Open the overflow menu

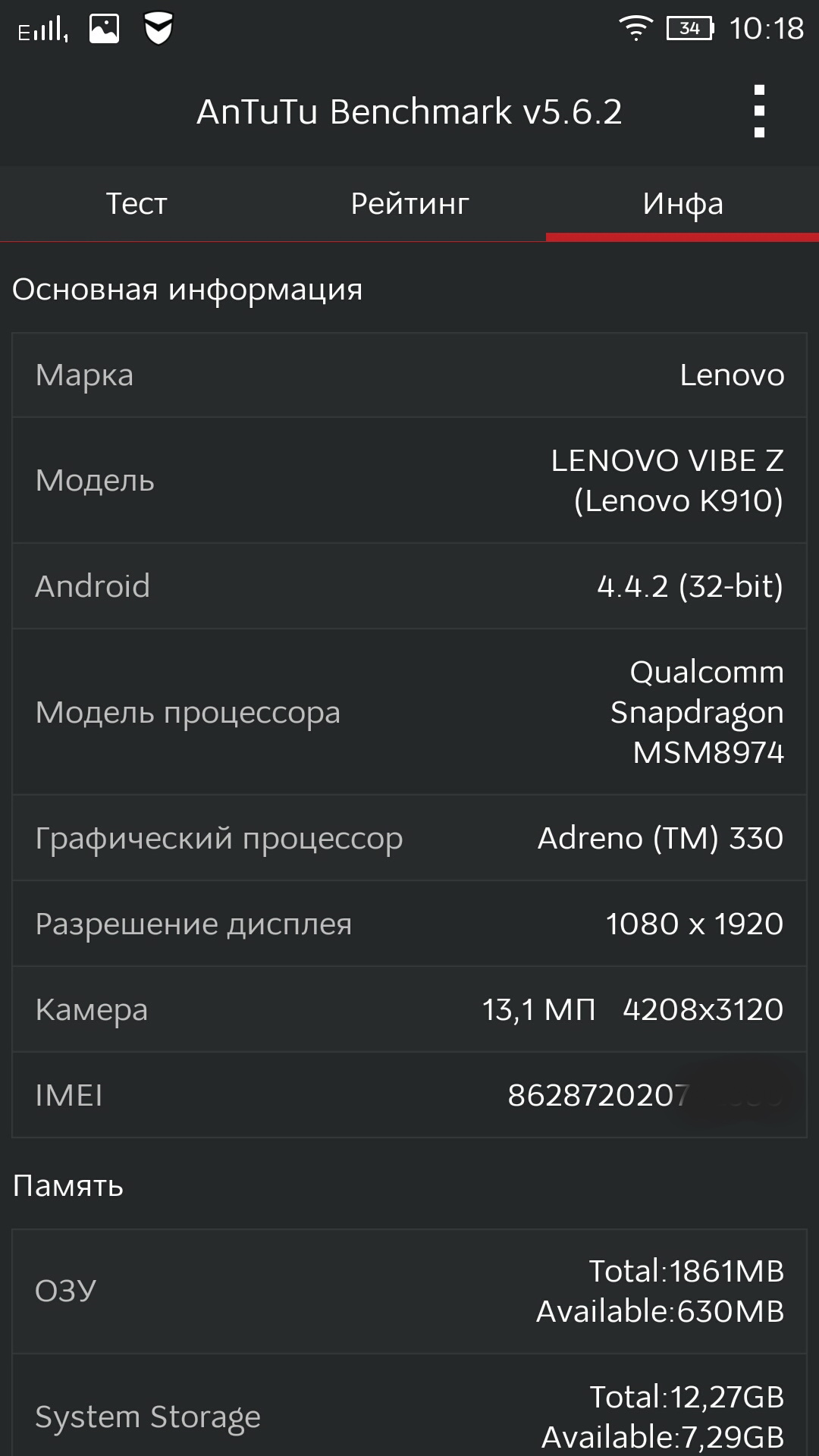tap(759, 111)
